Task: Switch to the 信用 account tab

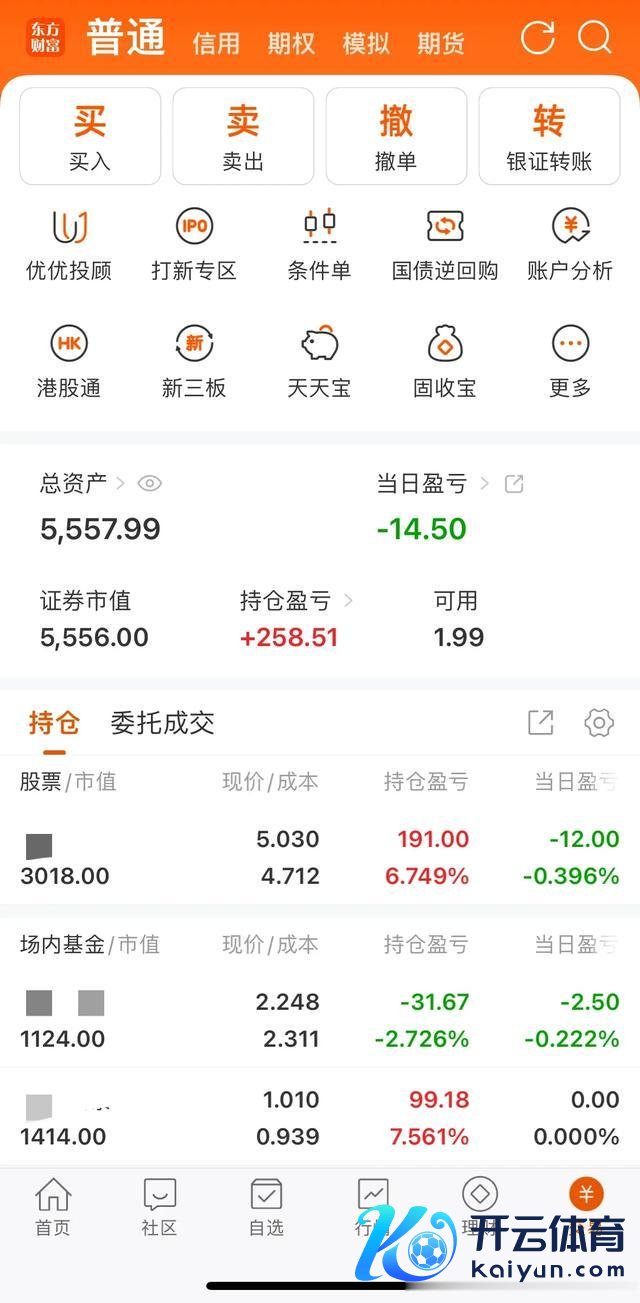Action: click(216, 43)
